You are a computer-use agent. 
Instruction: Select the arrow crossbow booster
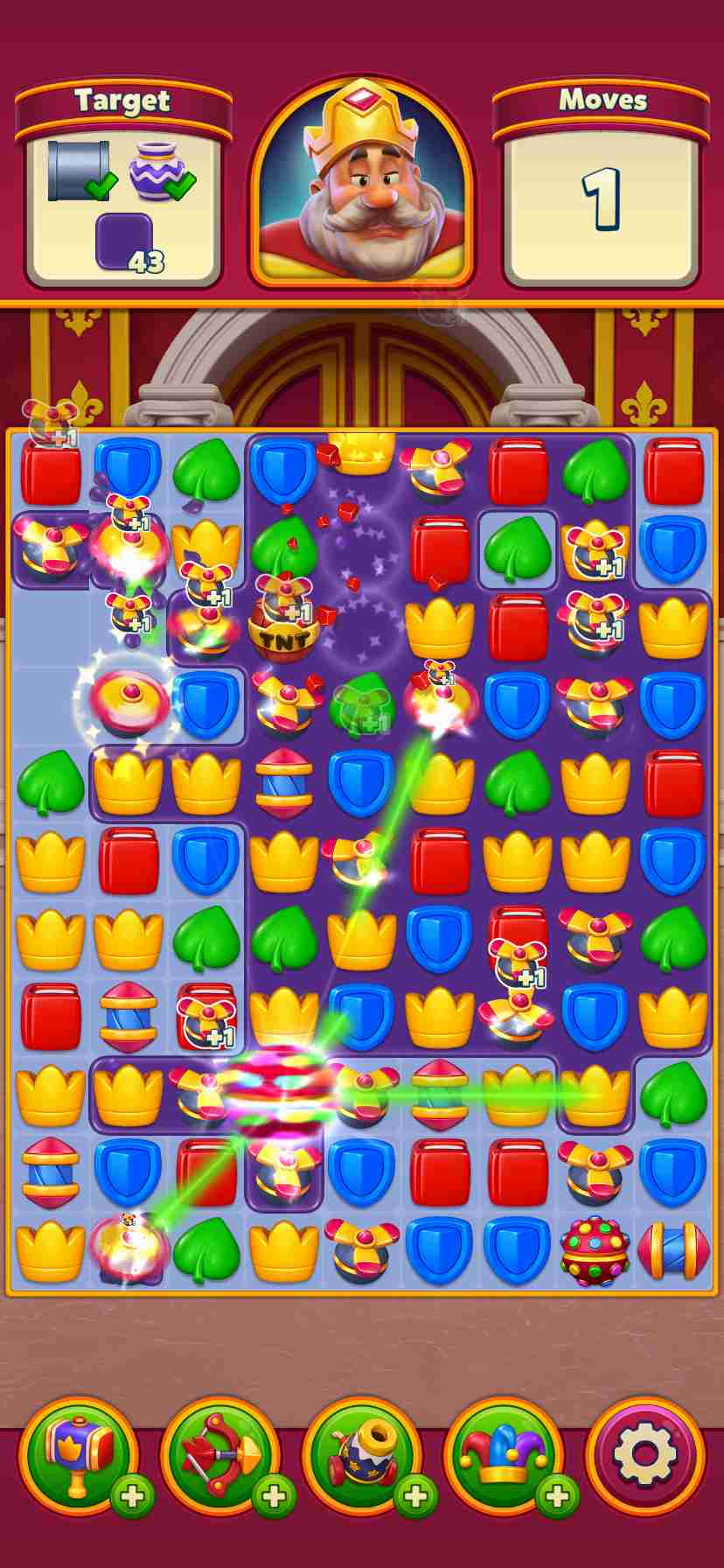point(221,1454)
